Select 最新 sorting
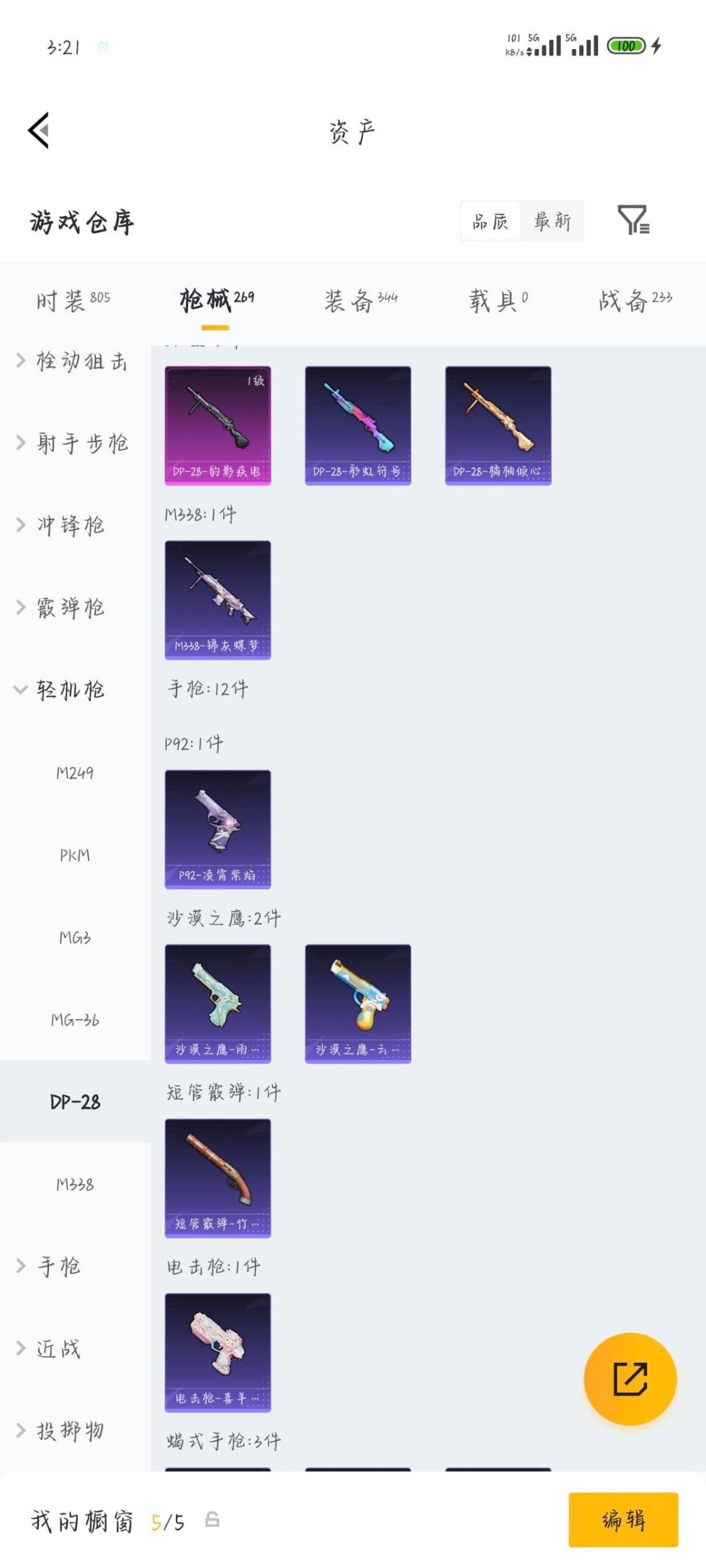 tap(552, 221)
